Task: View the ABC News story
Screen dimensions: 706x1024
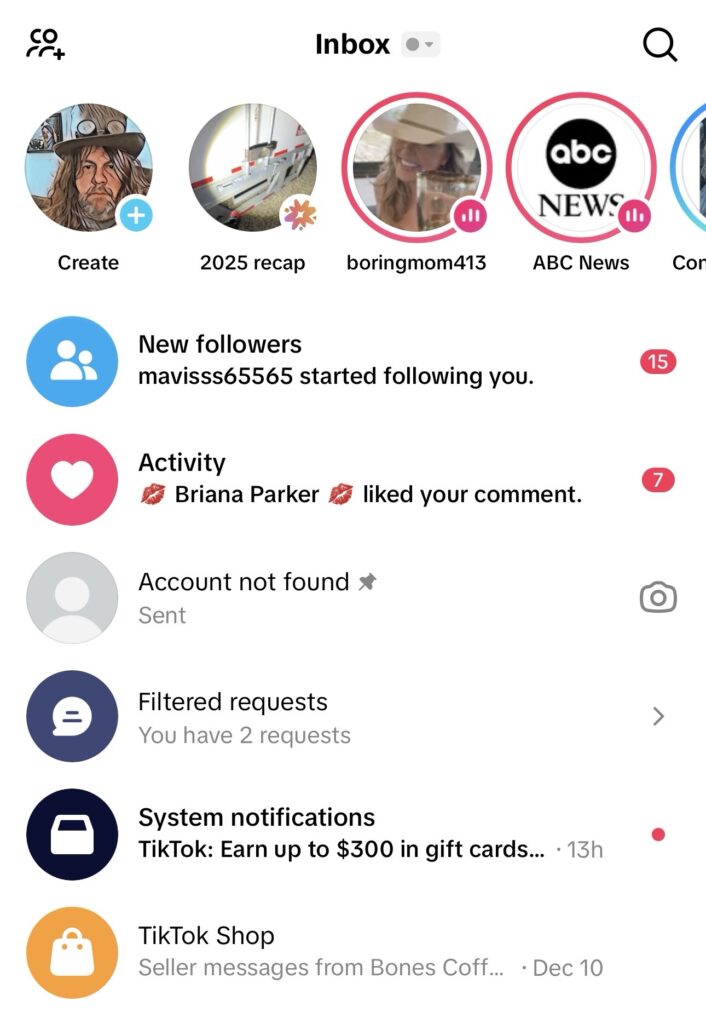Action: (581, 168)
